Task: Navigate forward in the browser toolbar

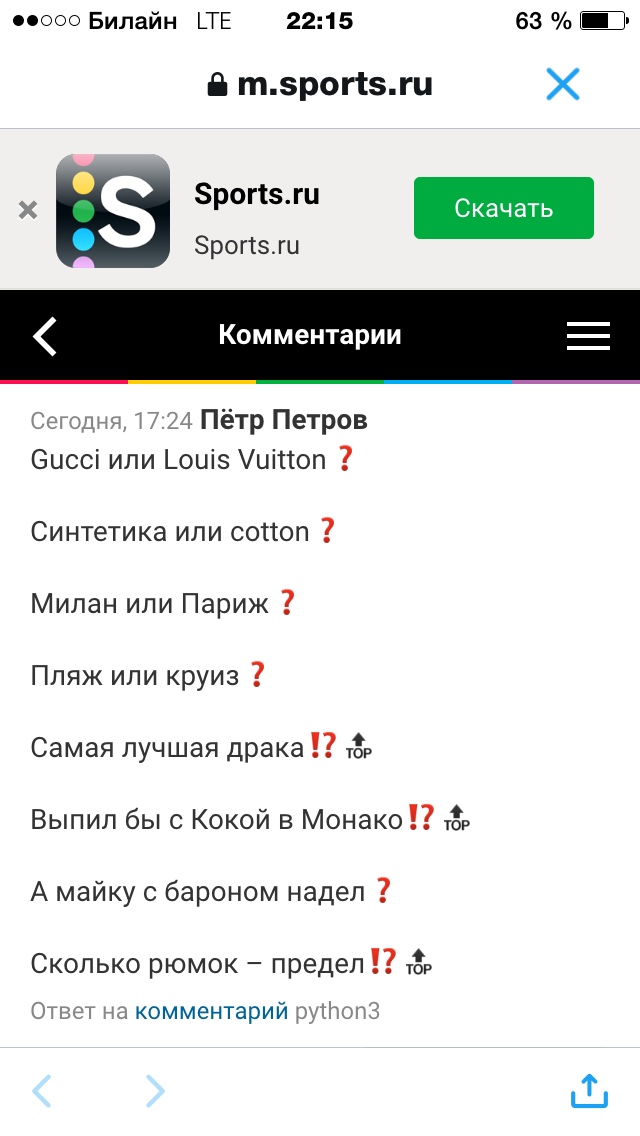Action: [x=155, y=1091]
